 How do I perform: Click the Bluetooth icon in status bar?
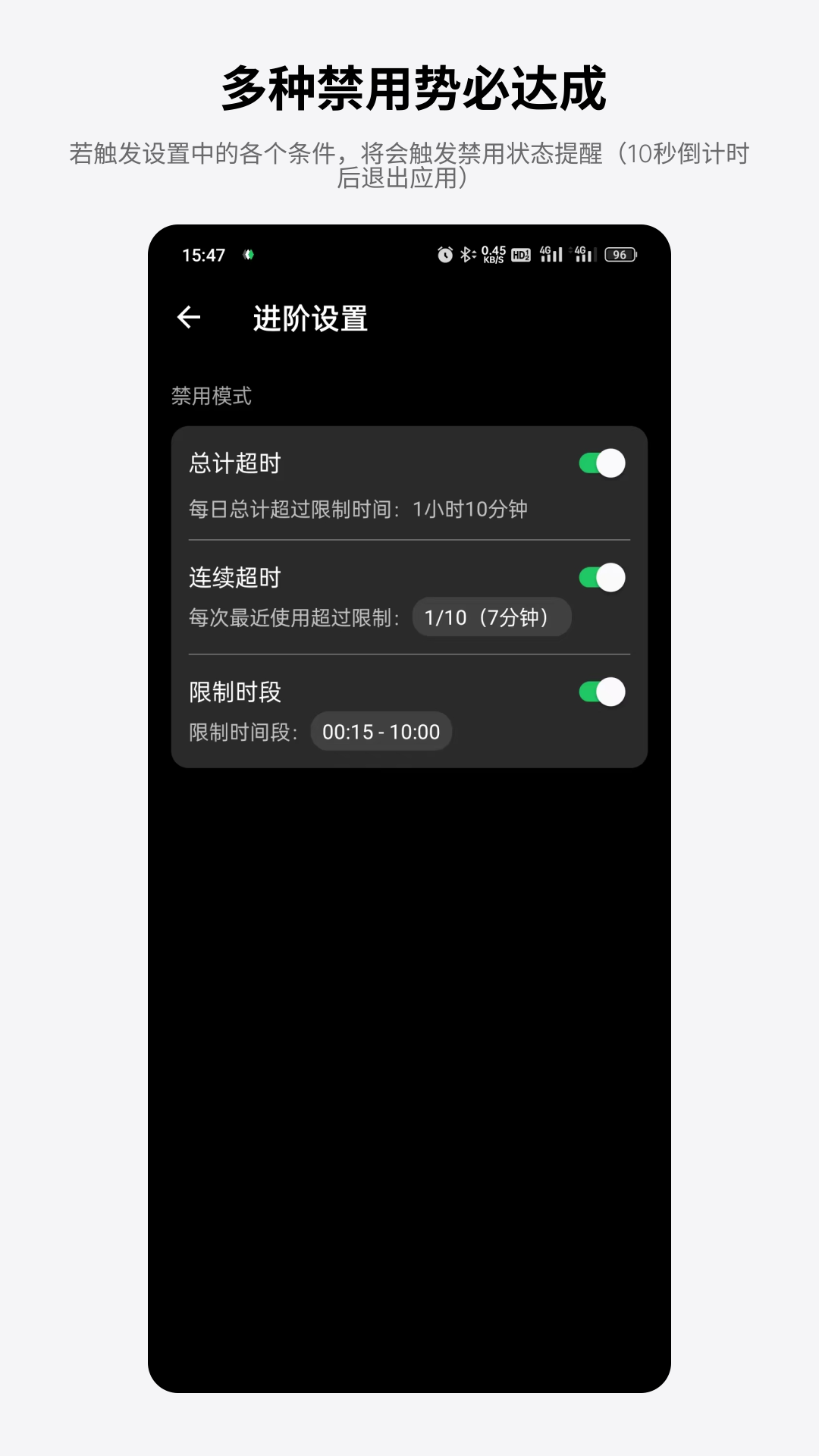[x=466, y=253]
